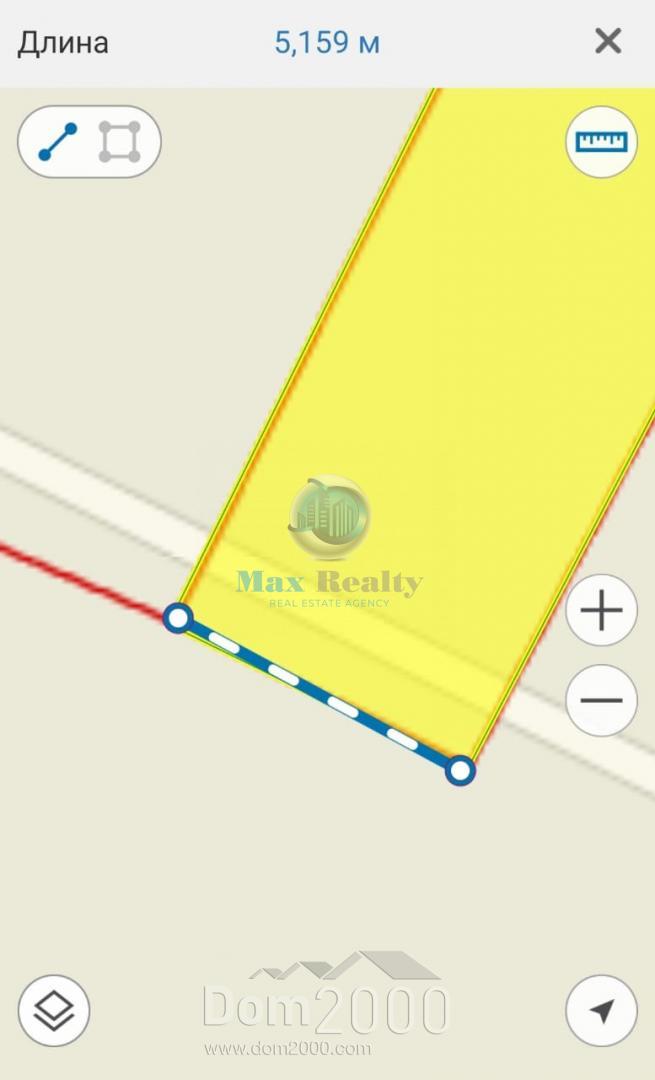This screenshot has width=655, height=1080.
Task: Center map on my location
Action: coord(601,1011)
